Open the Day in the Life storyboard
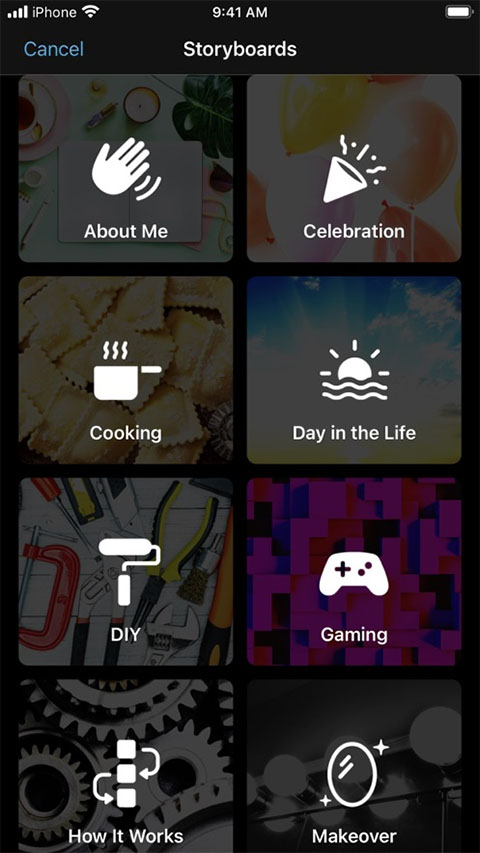The height and width of the screenshot is (853, 480). coord(354,370)
